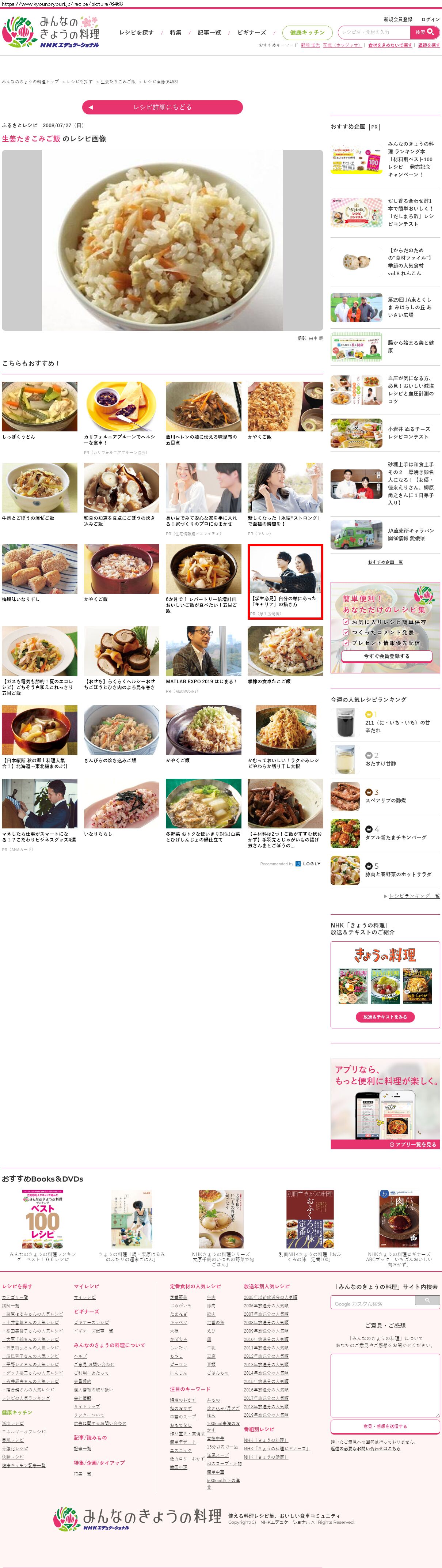Tap the 検索 search button

pyautogui.click(x=424, y=32)
